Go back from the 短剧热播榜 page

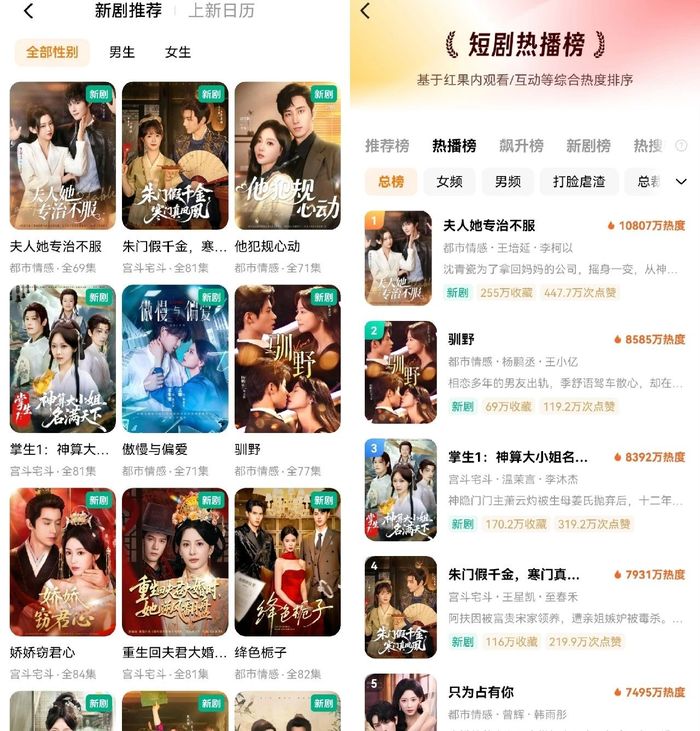[365, 11]
